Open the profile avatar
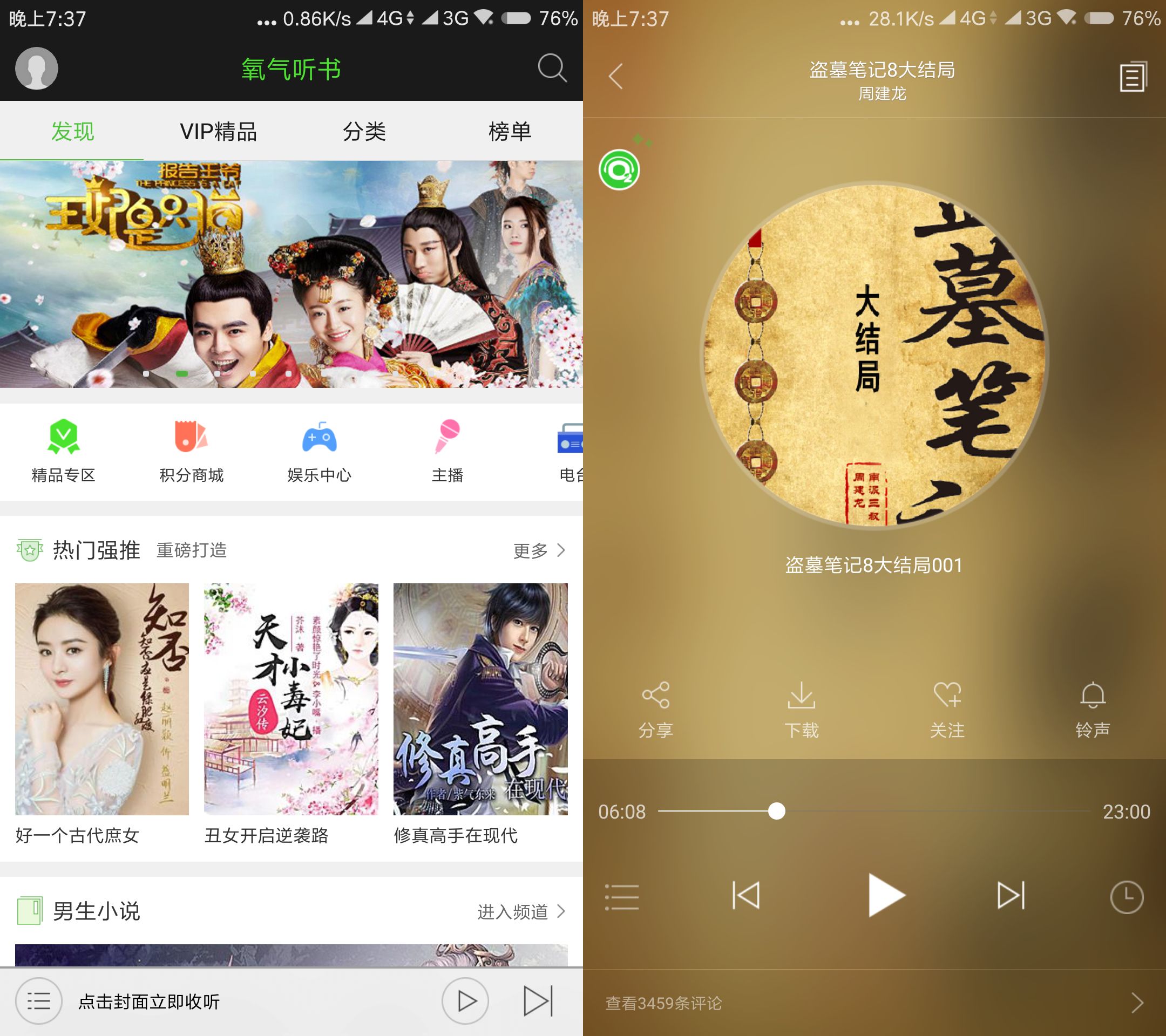This screenshot has width=1166, height=1036. (x=37, y=69)
